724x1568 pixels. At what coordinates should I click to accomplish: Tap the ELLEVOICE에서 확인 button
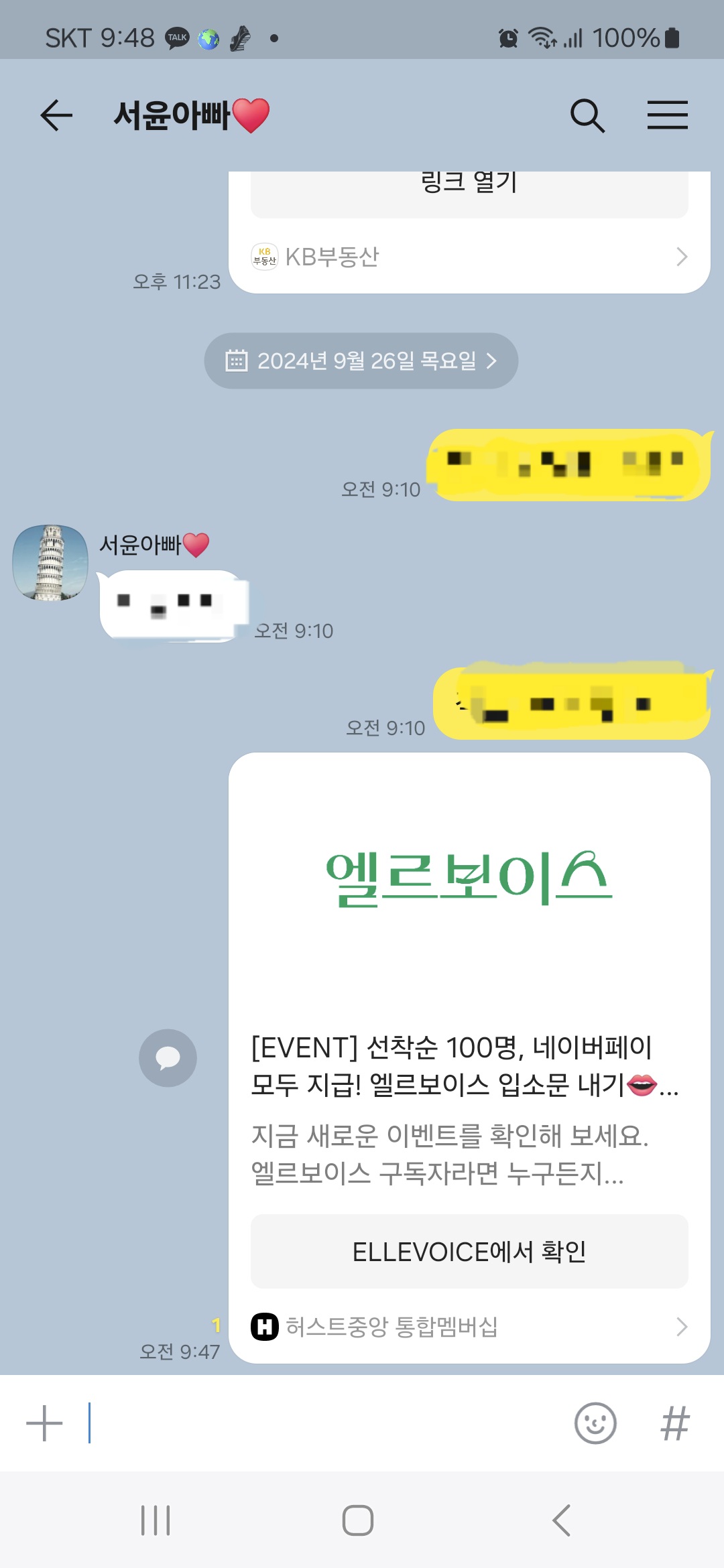point(469,1251)
